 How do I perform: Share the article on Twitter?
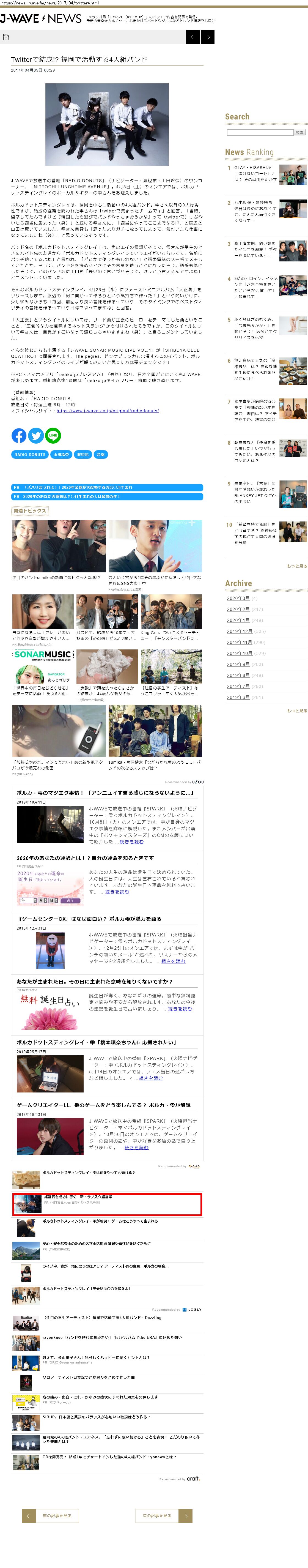coord(36,435)
